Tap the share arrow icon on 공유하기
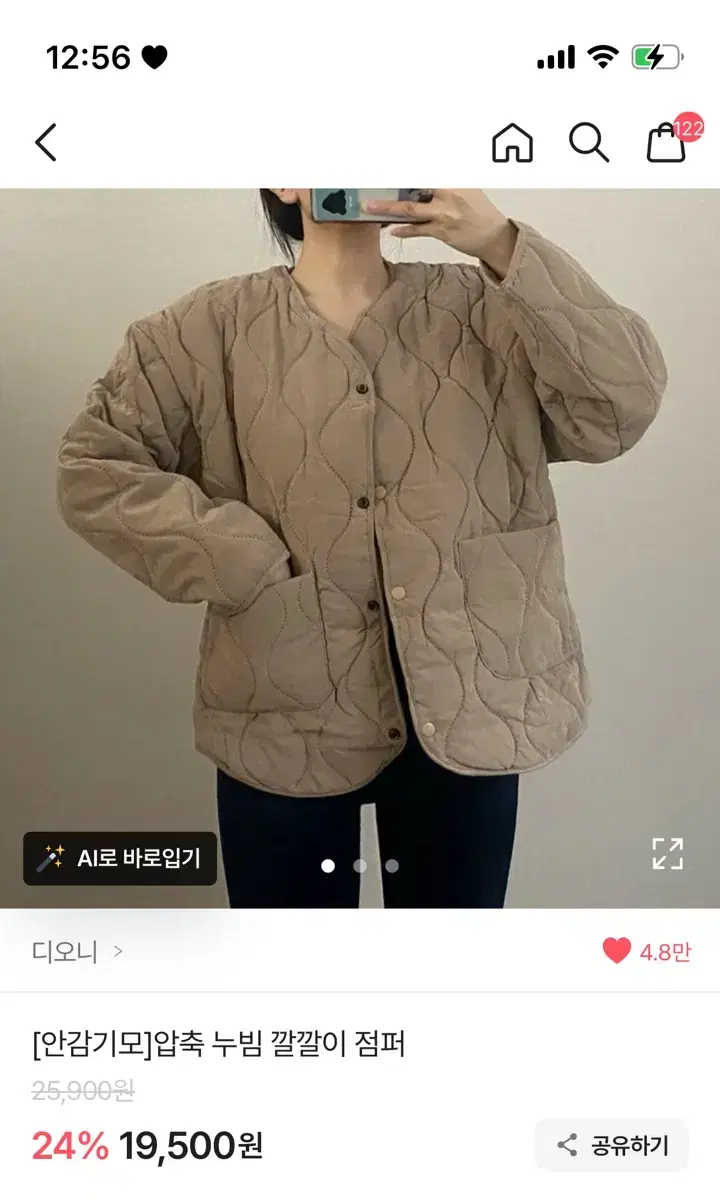Viewport: 720px width, 1200px height. [x=566, y=1144]
